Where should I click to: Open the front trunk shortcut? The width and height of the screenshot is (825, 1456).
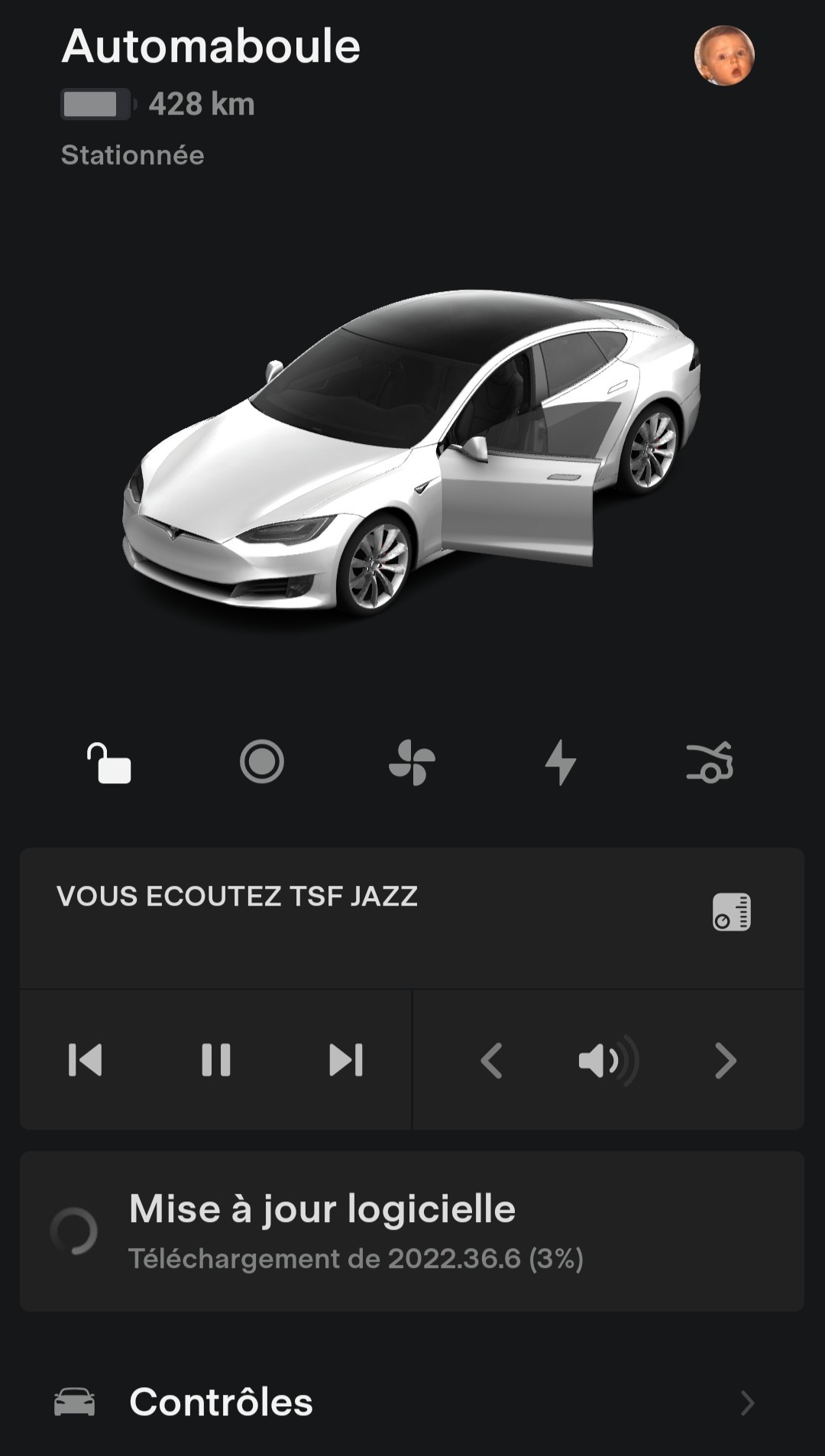click(710, 763)
